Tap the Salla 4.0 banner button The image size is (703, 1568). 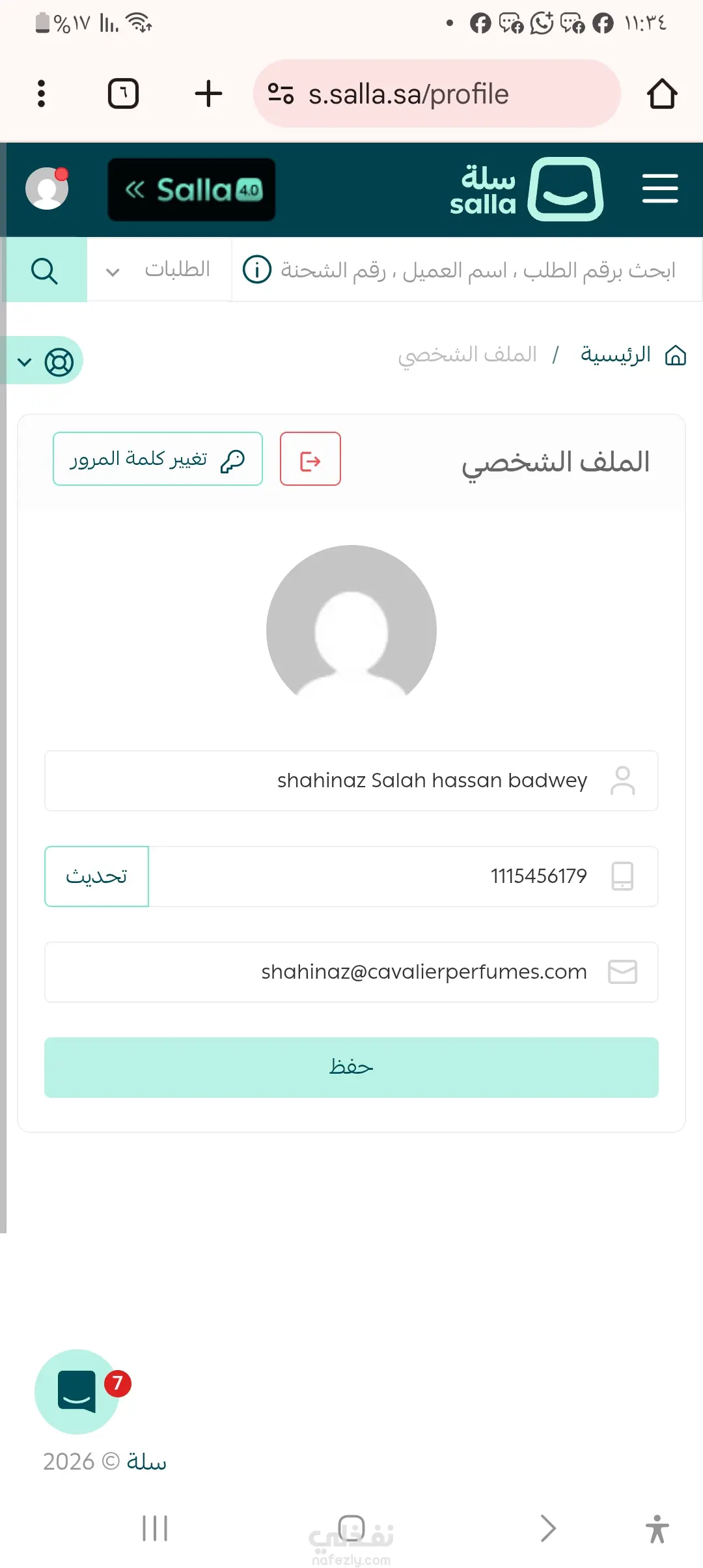191,189
